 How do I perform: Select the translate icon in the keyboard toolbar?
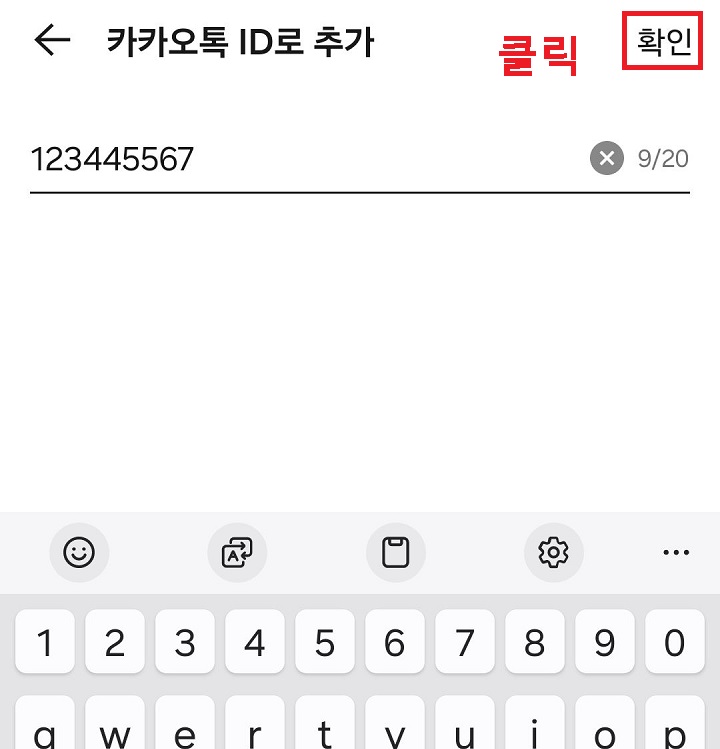coord(237,553)
